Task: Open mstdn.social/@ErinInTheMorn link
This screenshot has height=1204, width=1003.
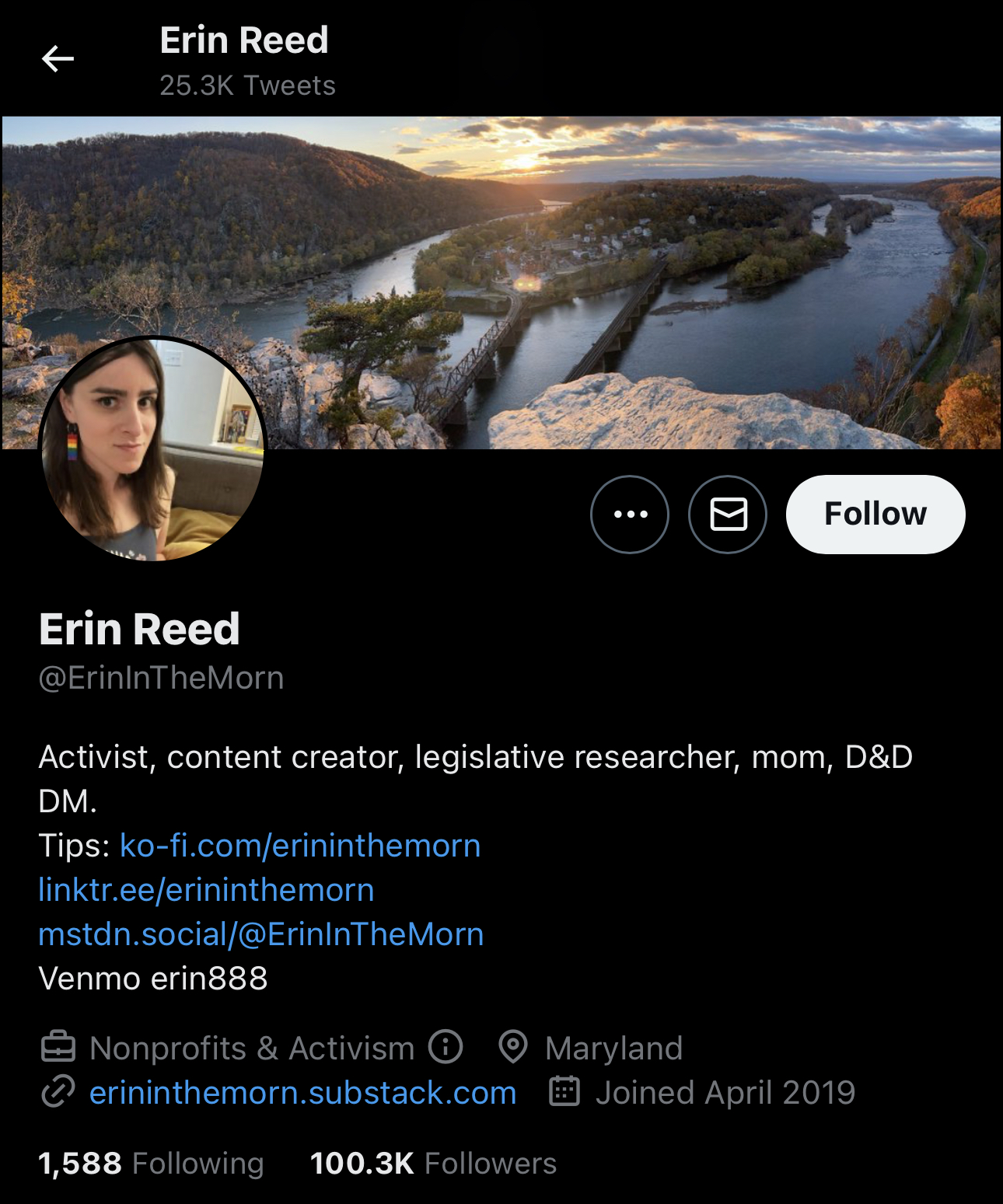Action: [x=261, y=934]
